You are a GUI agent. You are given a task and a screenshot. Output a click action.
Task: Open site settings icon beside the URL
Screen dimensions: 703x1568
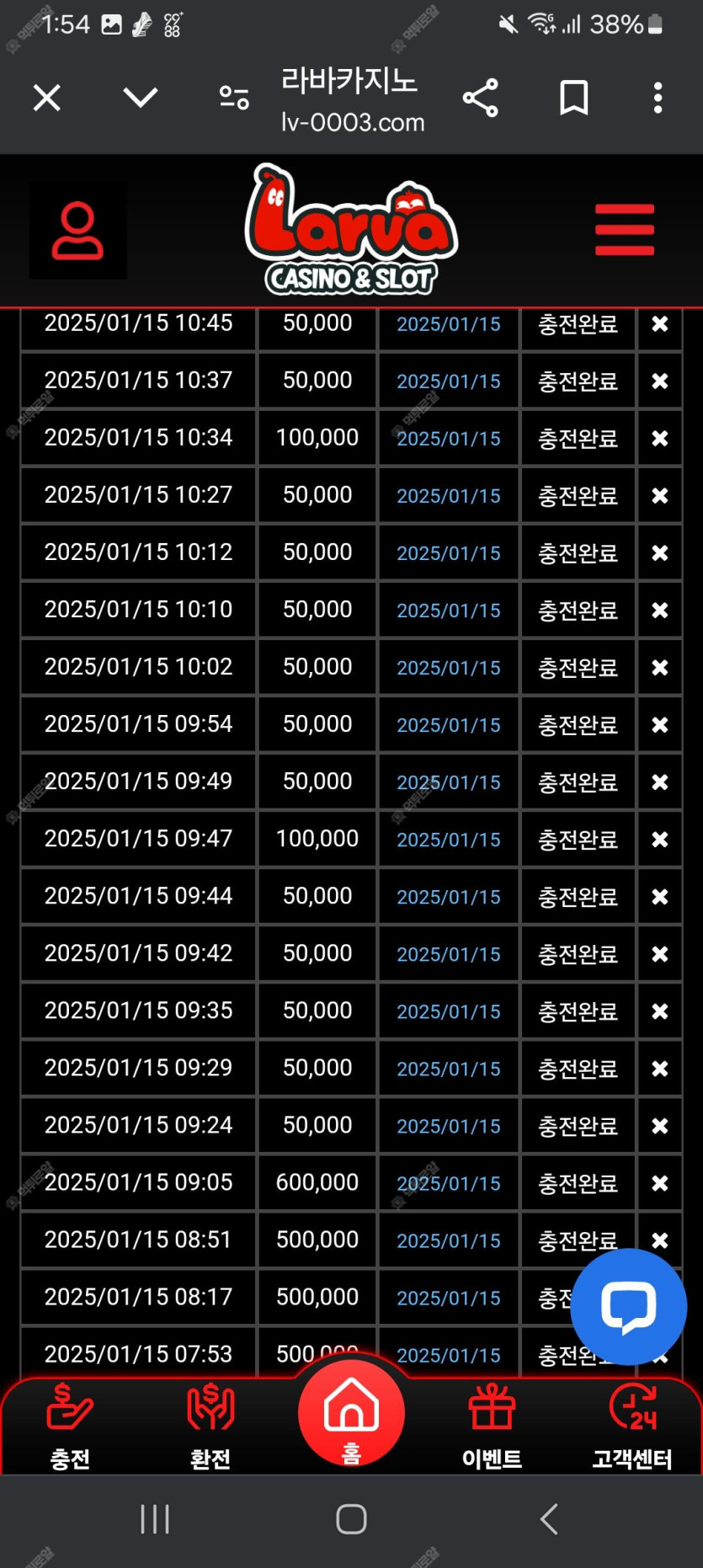pyautogui.click(x=234, y=98)
